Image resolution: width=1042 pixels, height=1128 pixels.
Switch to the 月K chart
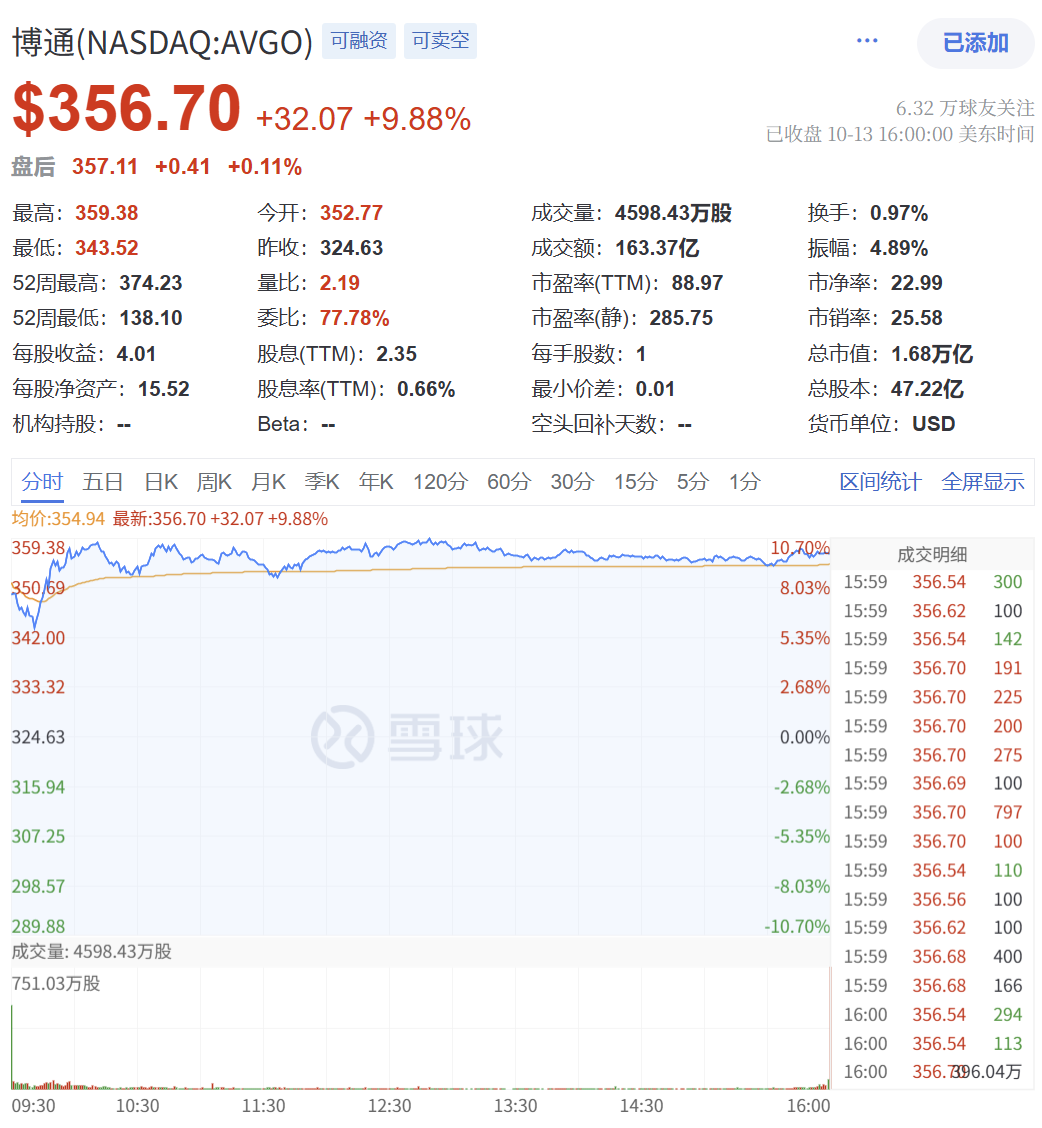click(268, 482)
